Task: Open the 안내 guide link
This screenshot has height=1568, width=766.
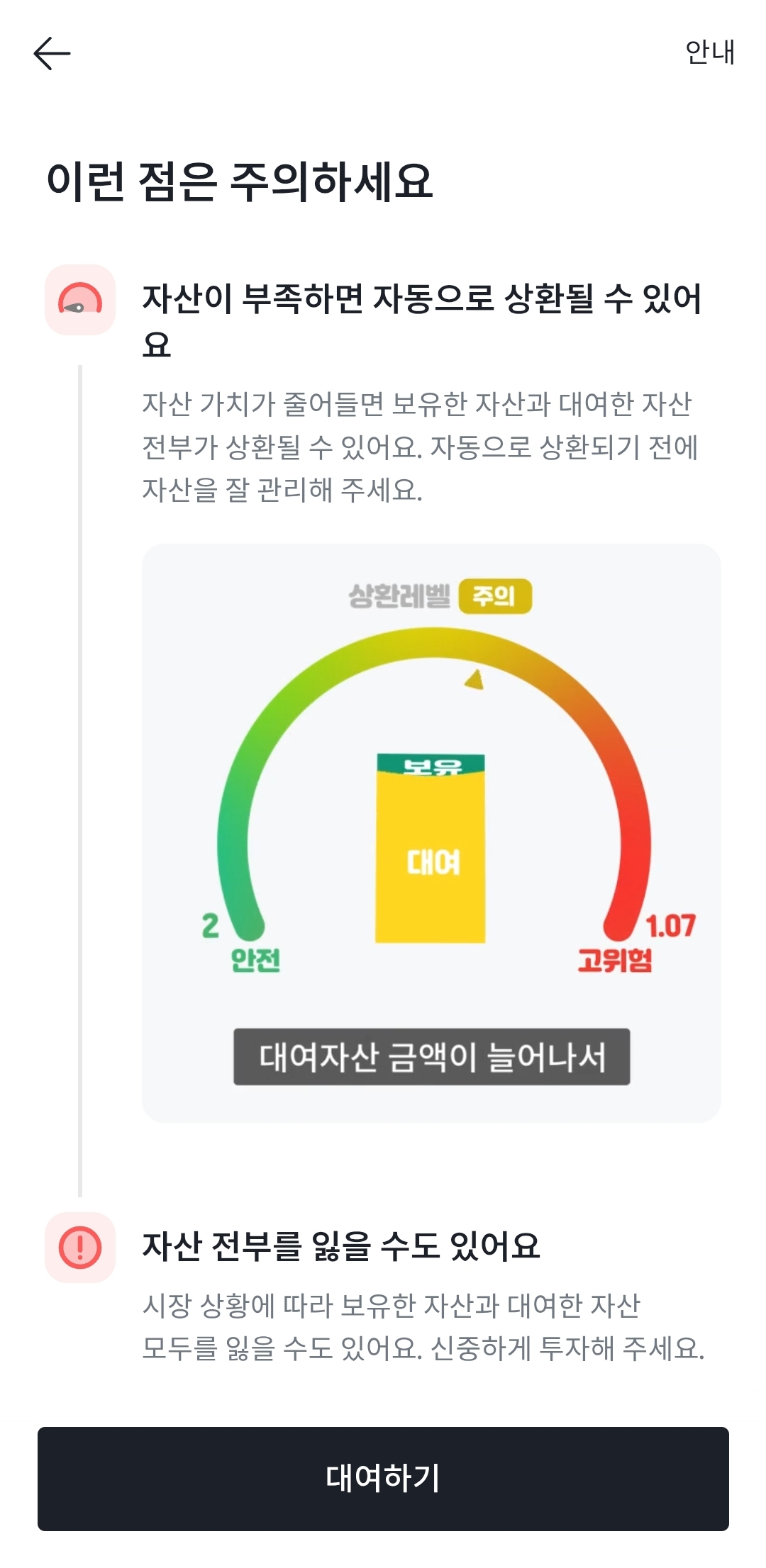Action: pyautogui.click(x=709, y=52)
